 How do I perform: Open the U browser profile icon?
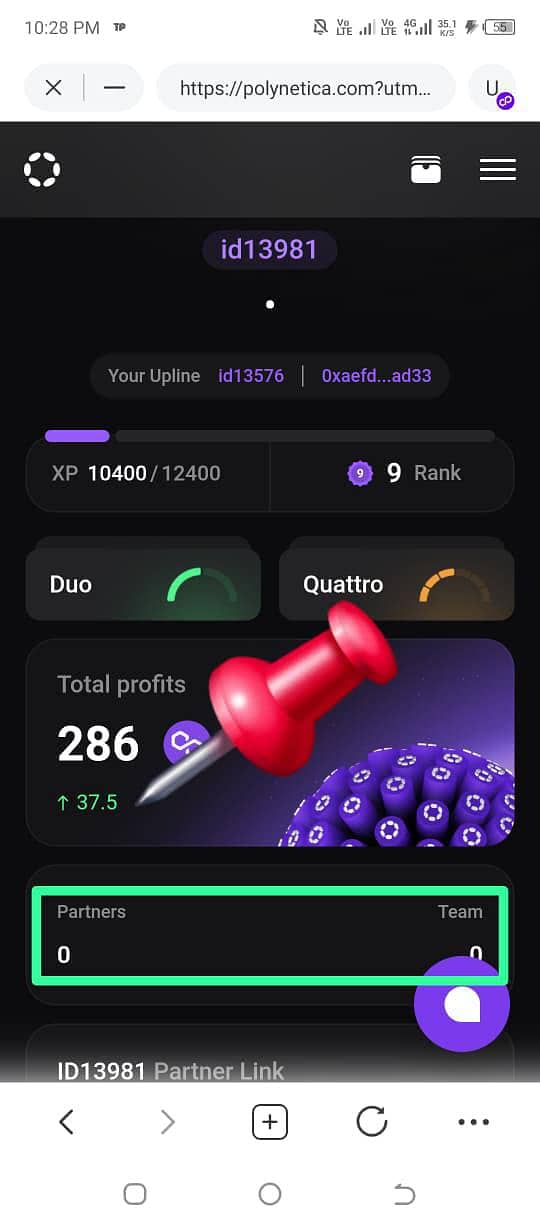point(492,88)
